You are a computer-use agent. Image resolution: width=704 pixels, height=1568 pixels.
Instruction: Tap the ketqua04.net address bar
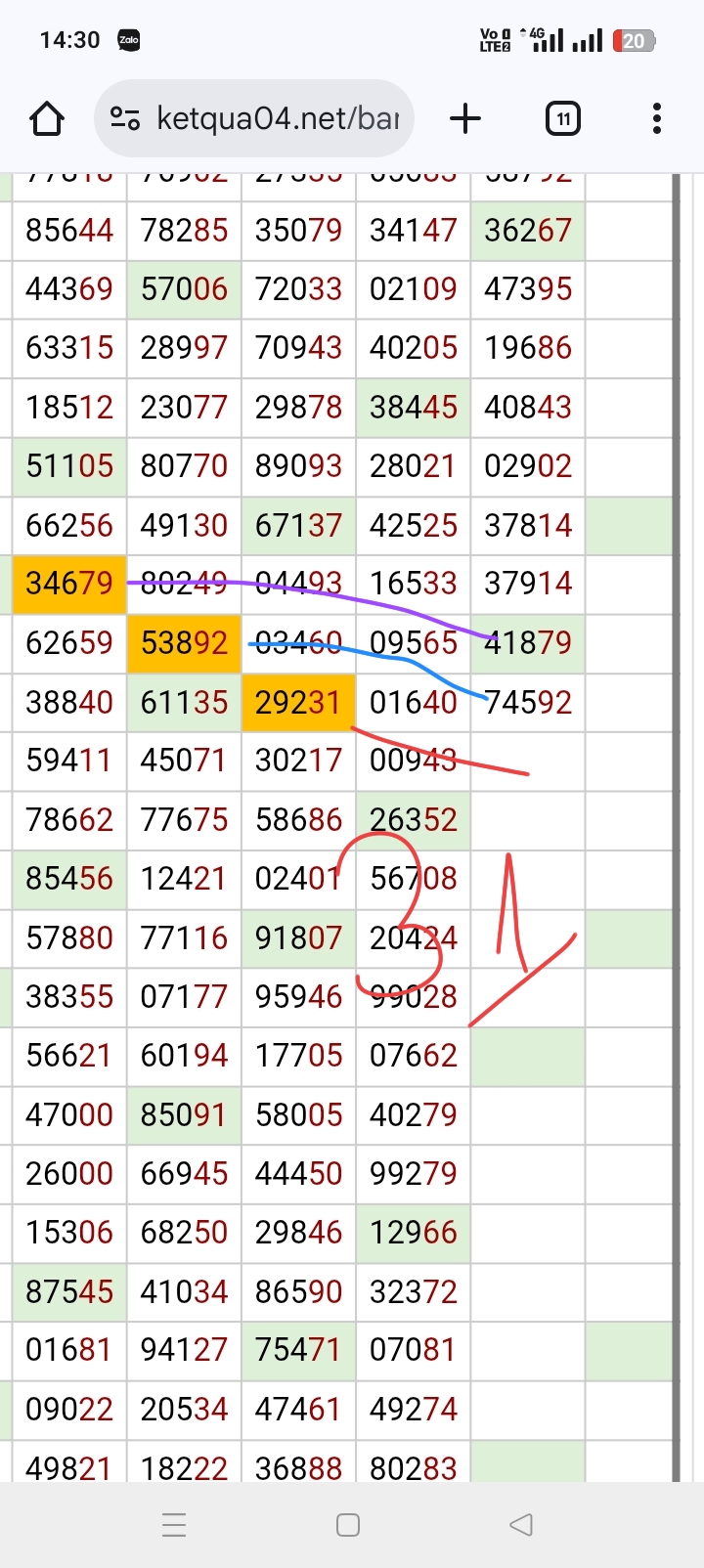click(x=278, y=119)
